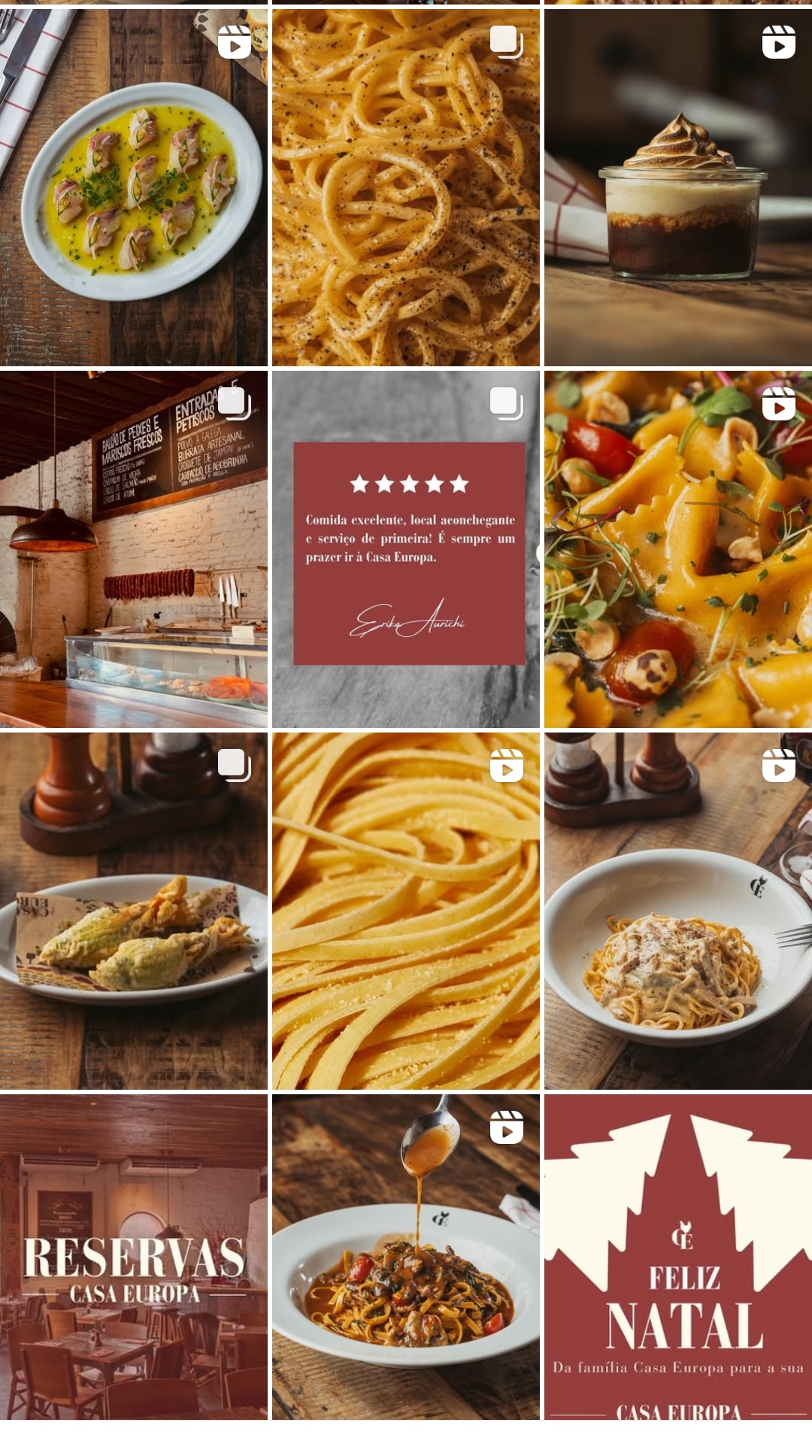This screenshot has width=812, height=1456.
Task: Open the creamy pasta bowl reel
Action: click(x=678, y=912)
